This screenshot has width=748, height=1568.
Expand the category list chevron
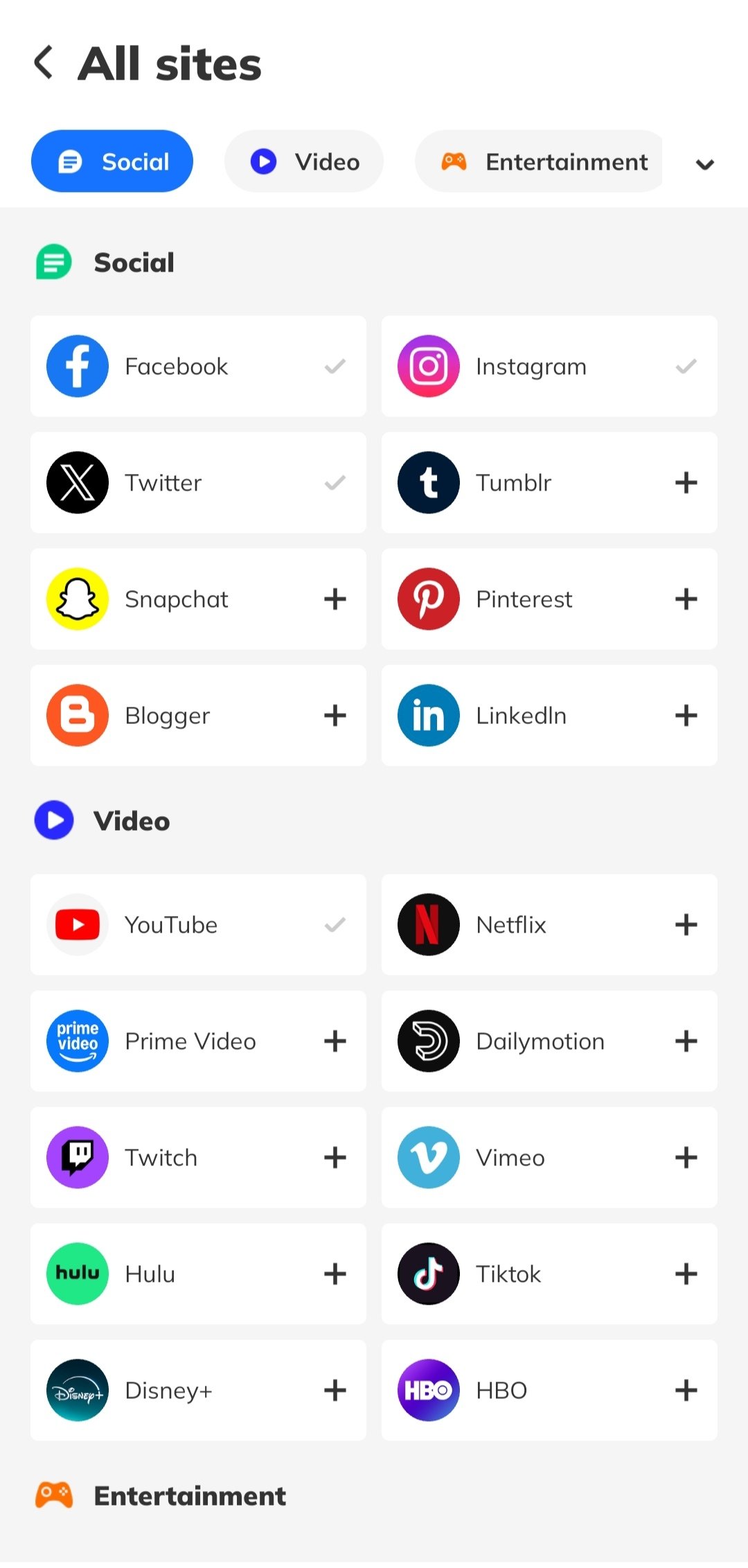point(704,164)
